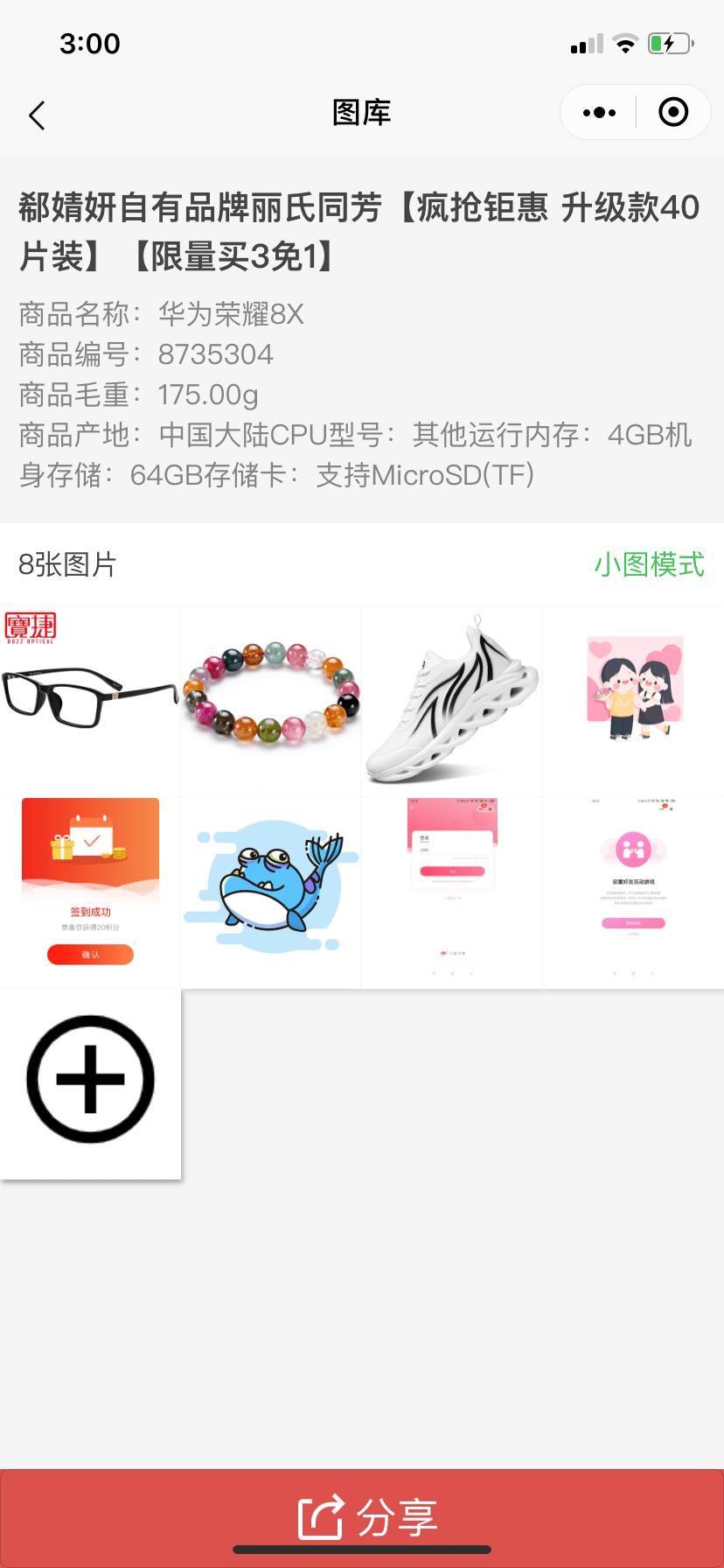Share this gallery with 分享 button
The height and width of the screenshot is (1568, 724).
362,1517
